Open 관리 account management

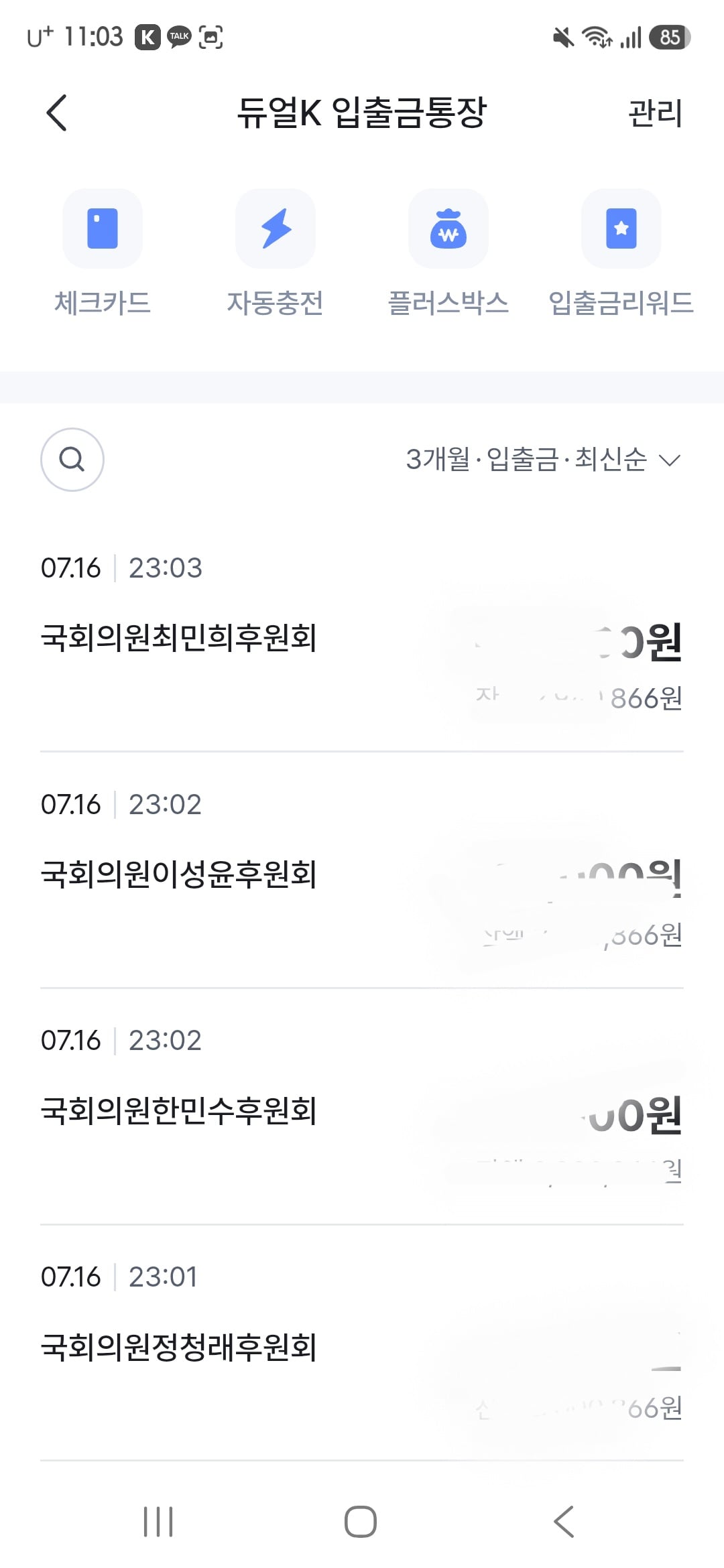655,113
